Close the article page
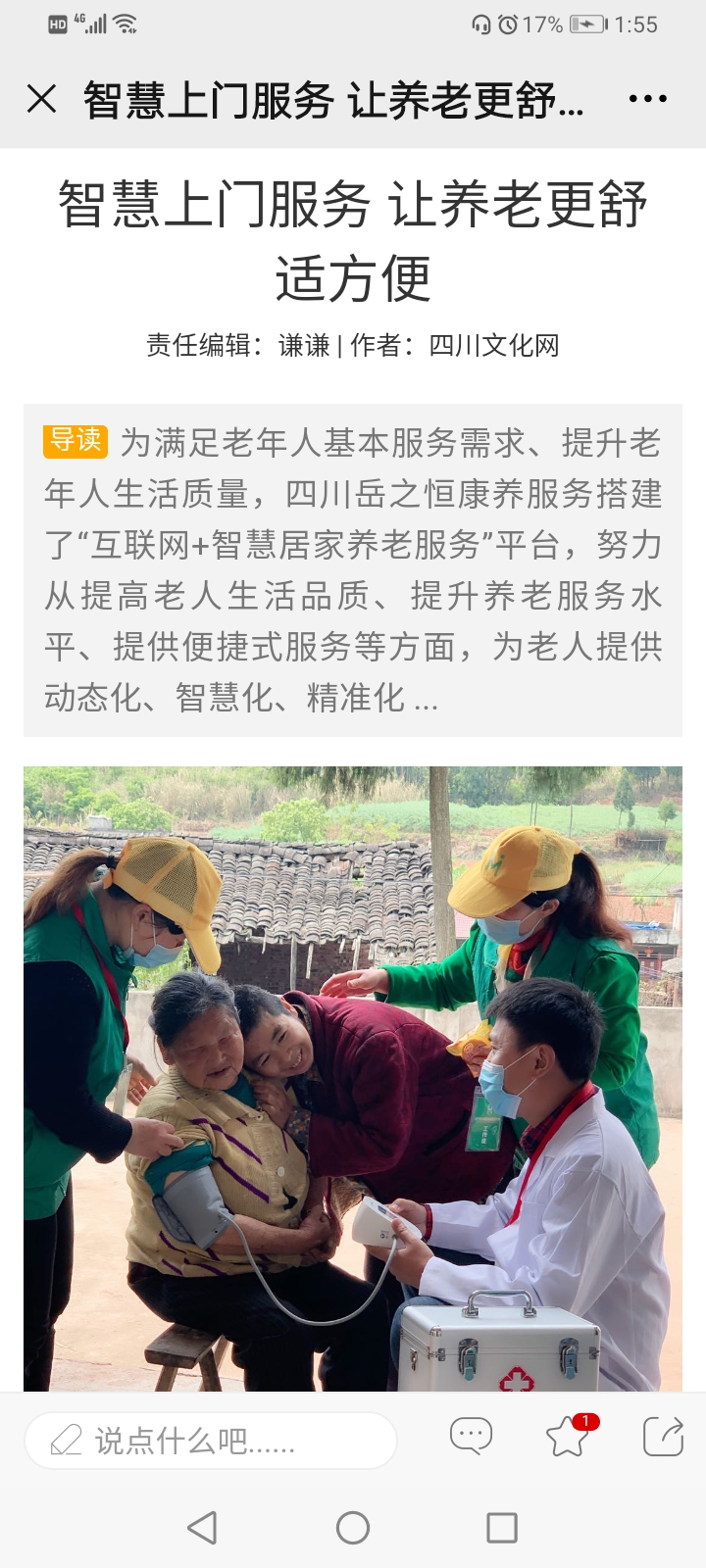Viewport: 706px width, 1568px height. (41, 99)
